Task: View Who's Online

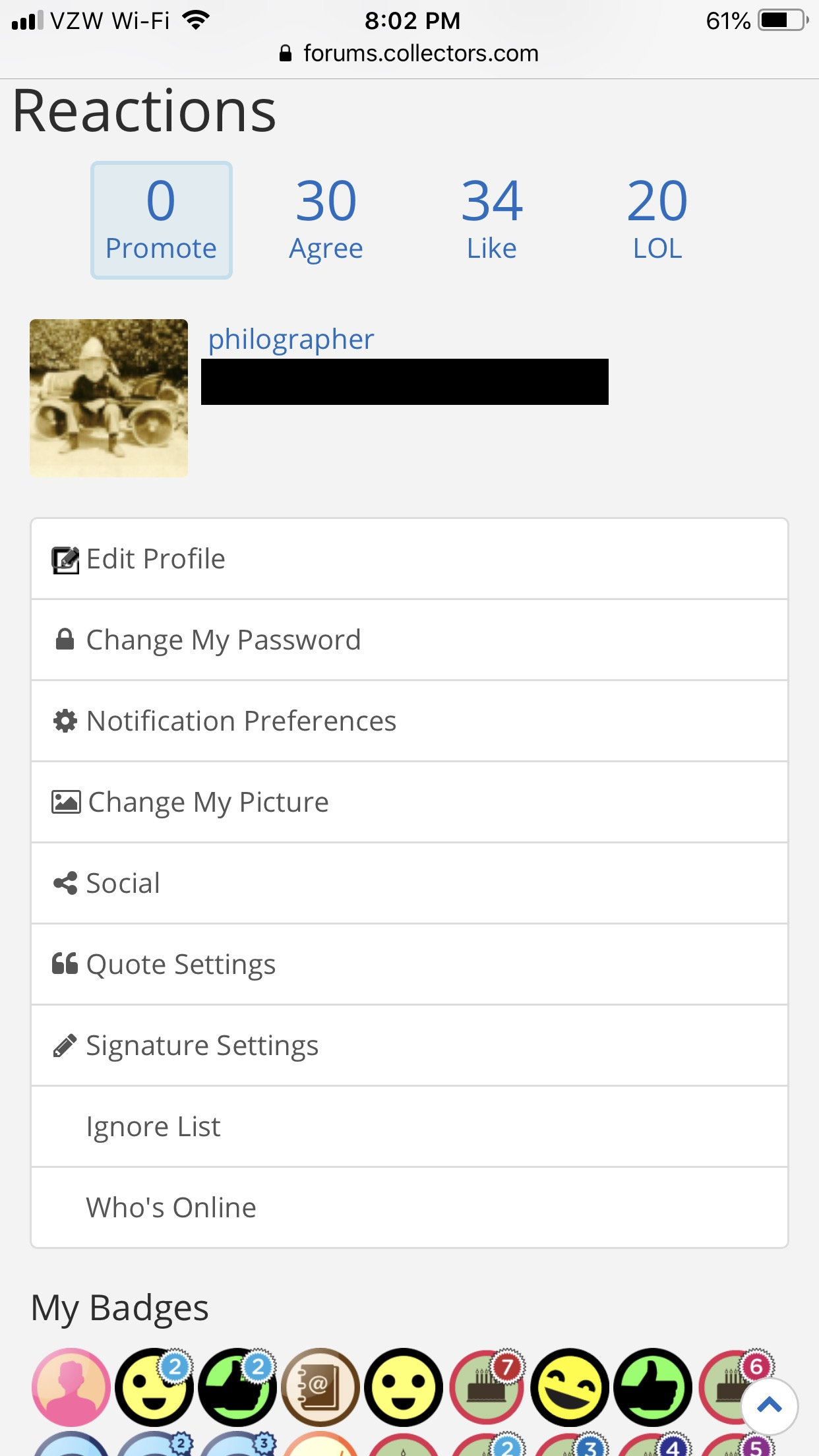Action: click(409, 1207)
